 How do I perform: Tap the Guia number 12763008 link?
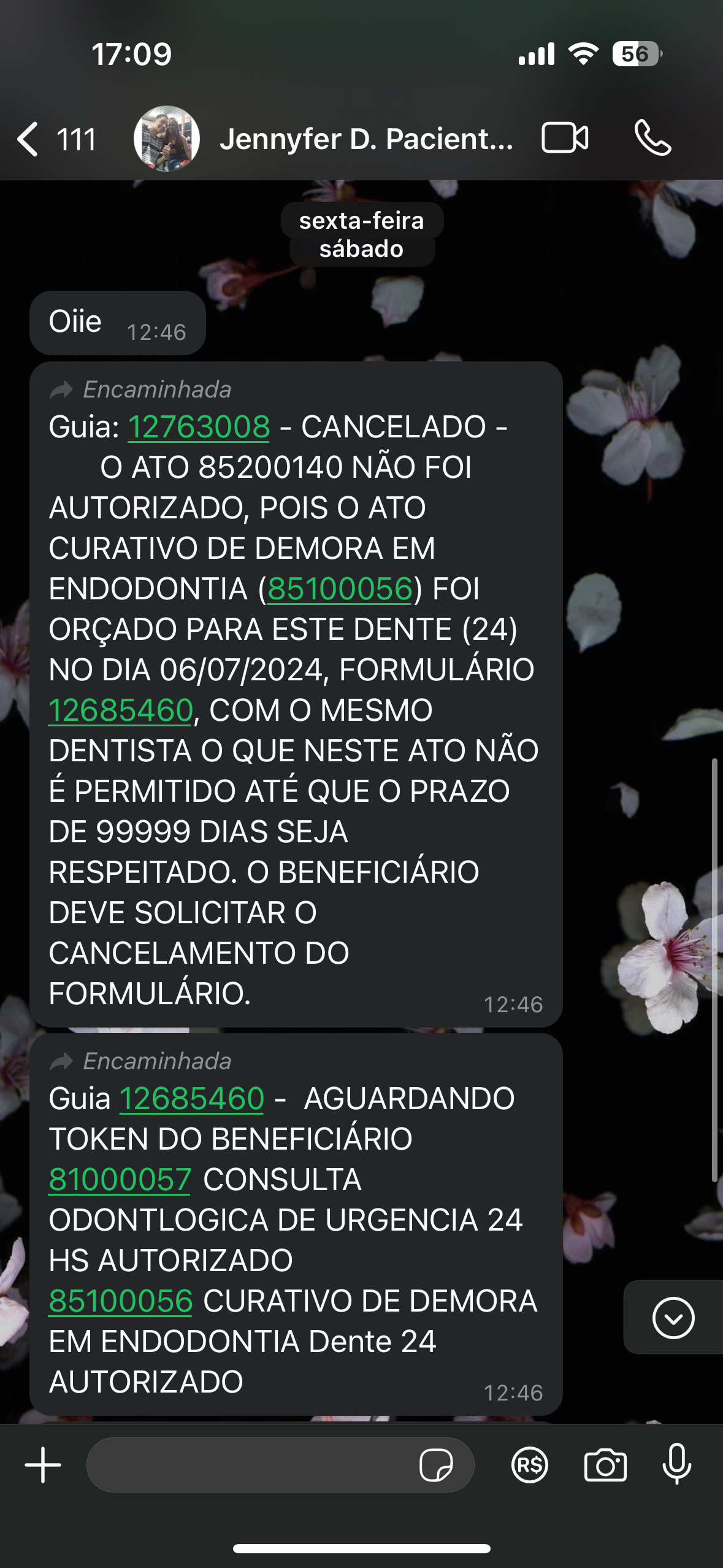[199, 427]
